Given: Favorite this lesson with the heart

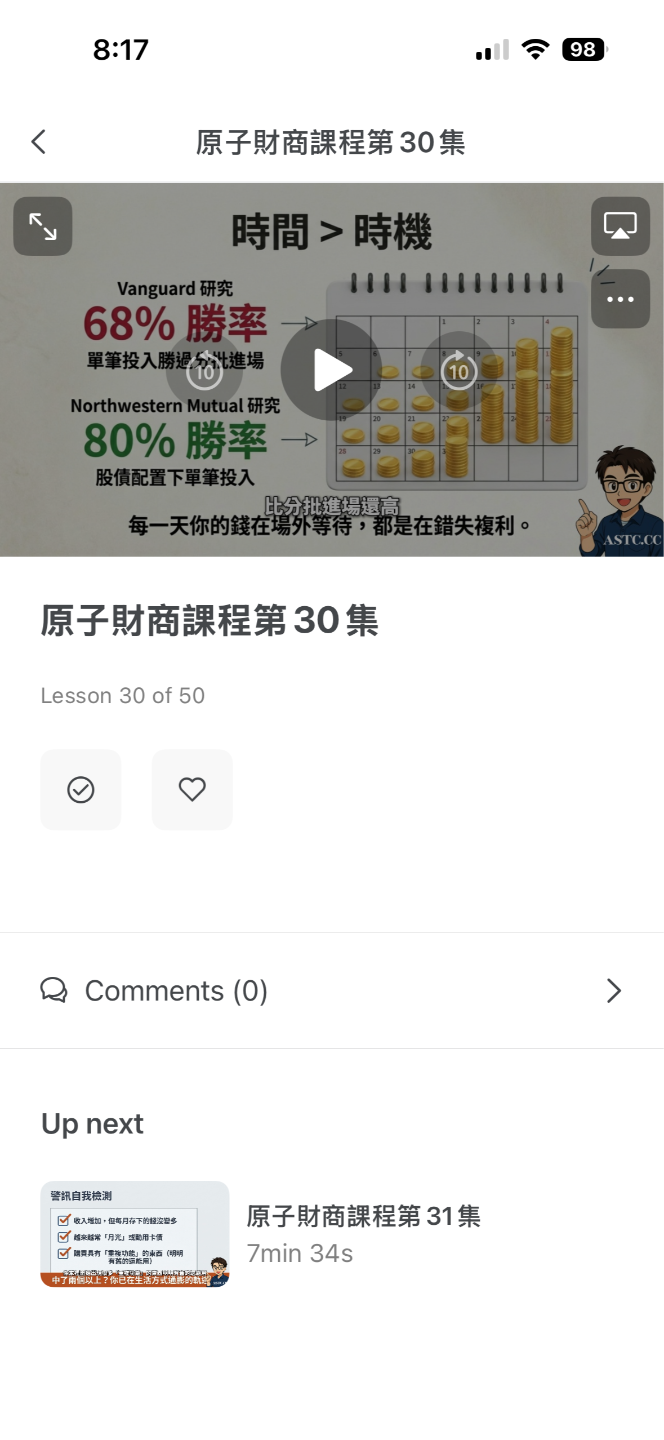Looking at the screenshot, I should 192,790.
